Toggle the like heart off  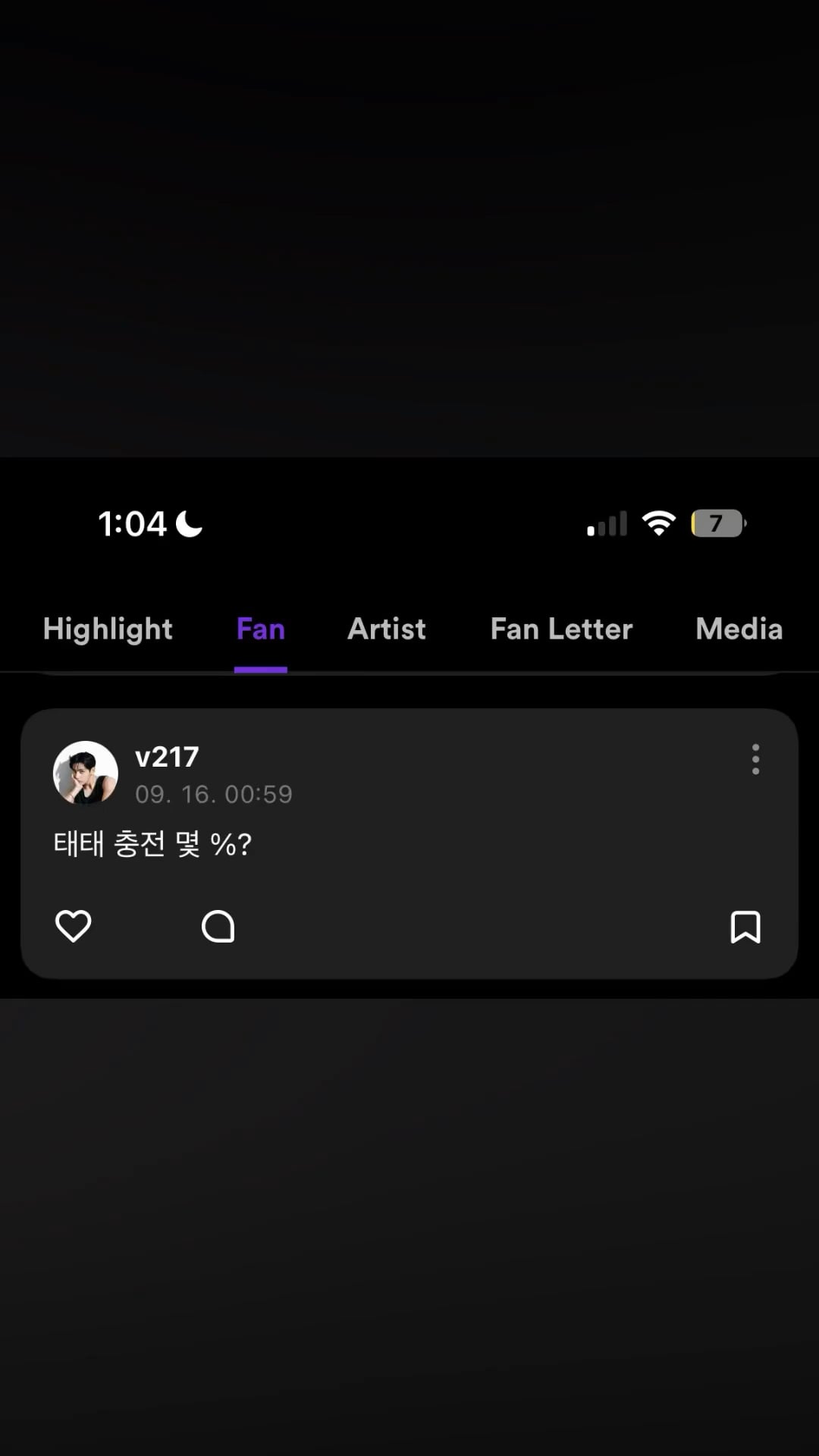pyautogui.click(x=73, y=927)
